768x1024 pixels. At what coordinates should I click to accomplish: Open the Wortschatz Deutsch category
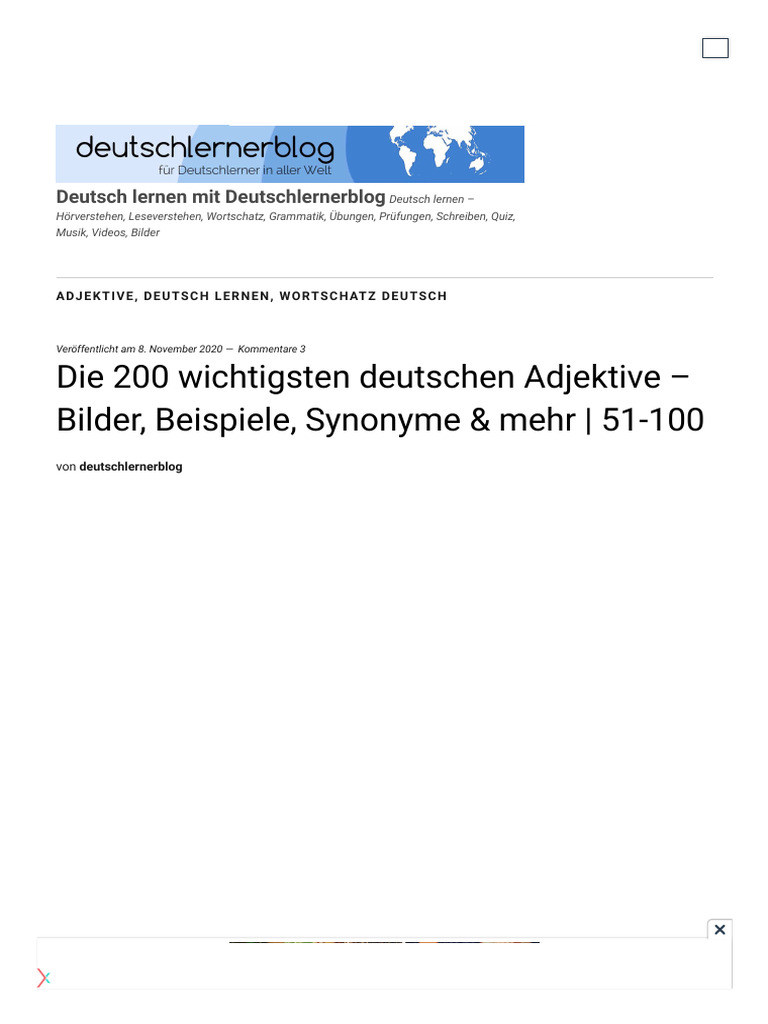coord(363,296)
